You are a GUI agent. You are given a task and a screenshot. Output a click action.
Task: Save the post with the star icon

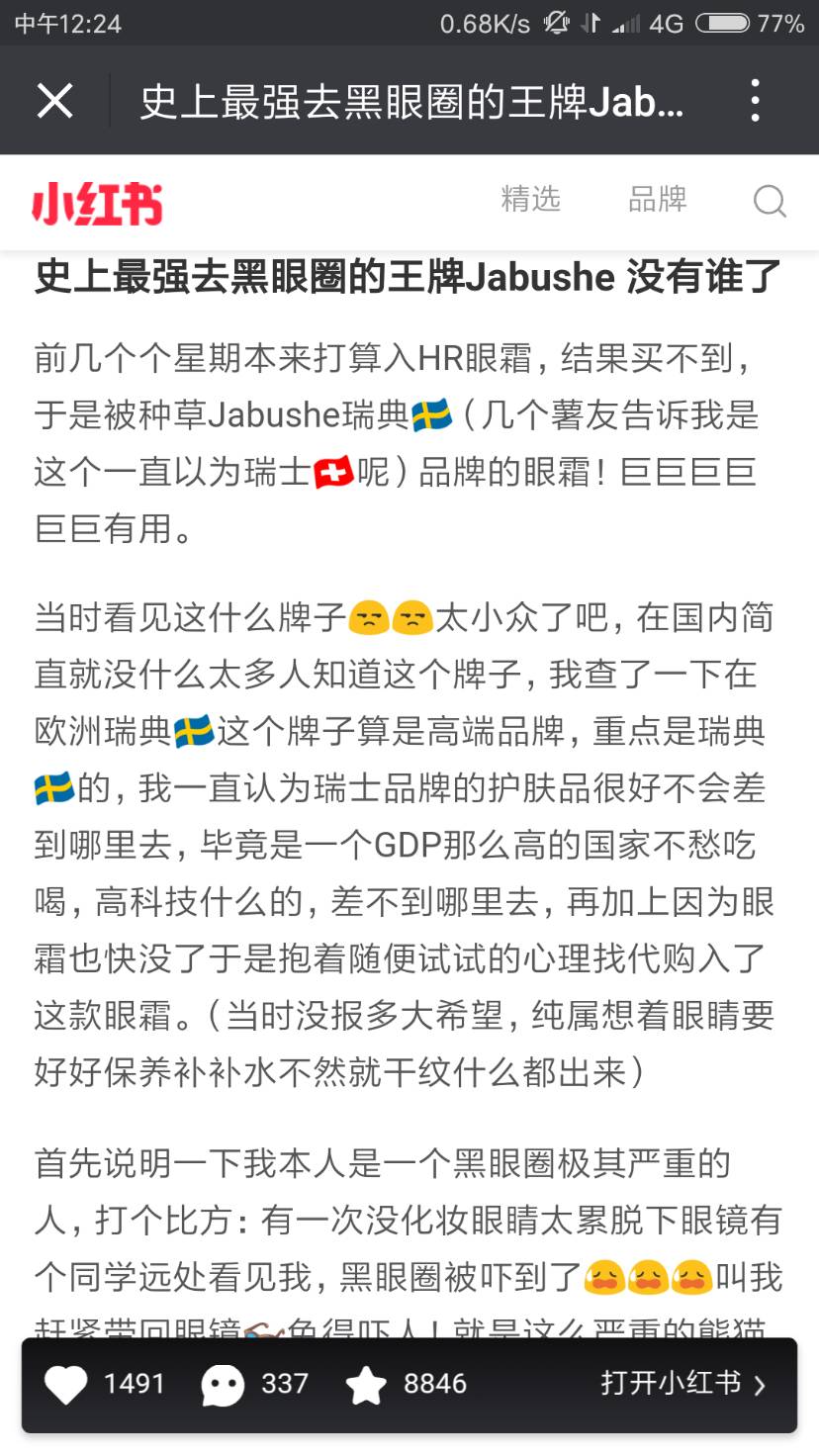click(x=366, y=1385)
